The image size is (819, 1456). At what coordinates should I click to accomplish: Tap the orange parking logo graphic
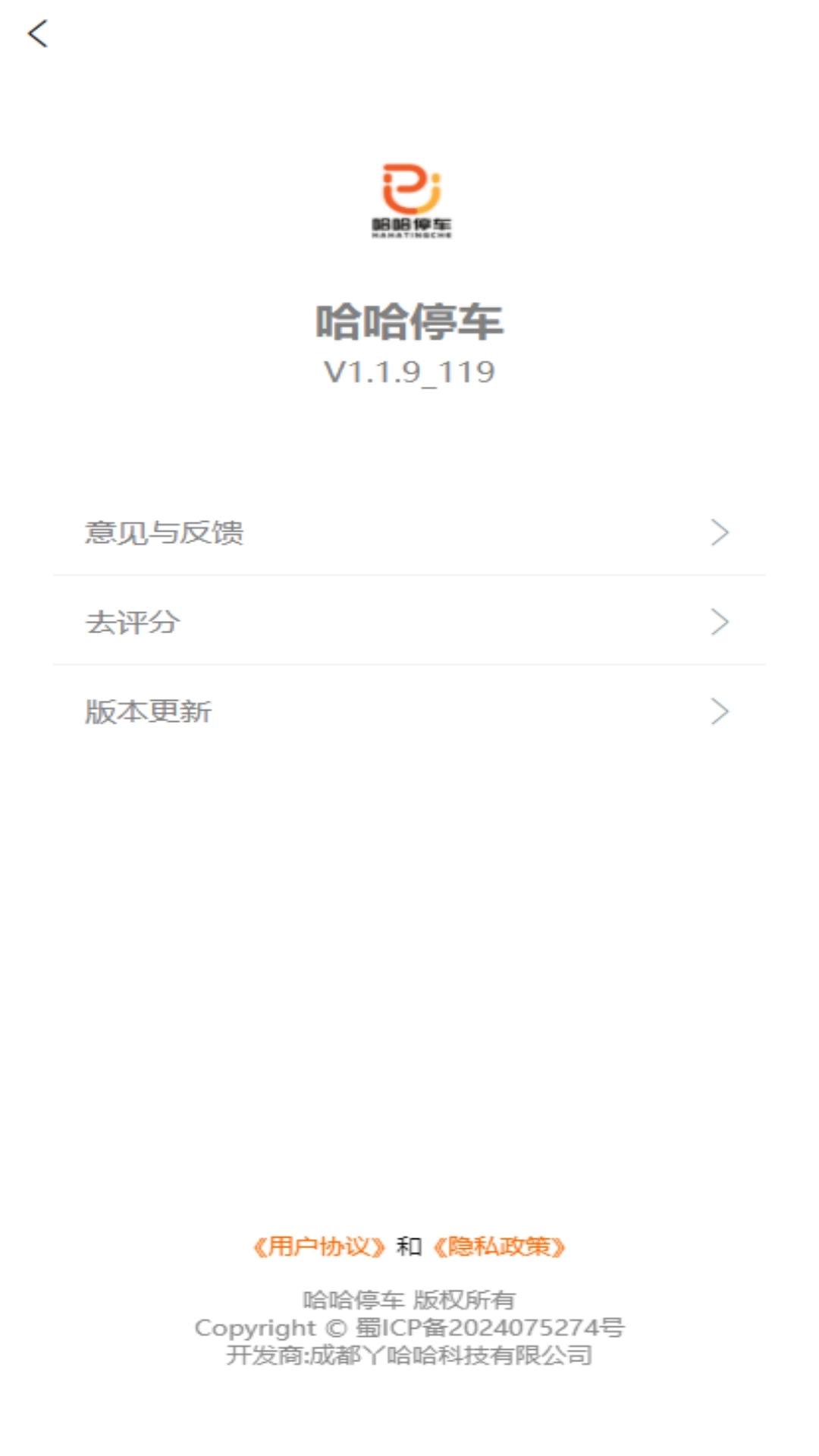[x=409, y=190]
